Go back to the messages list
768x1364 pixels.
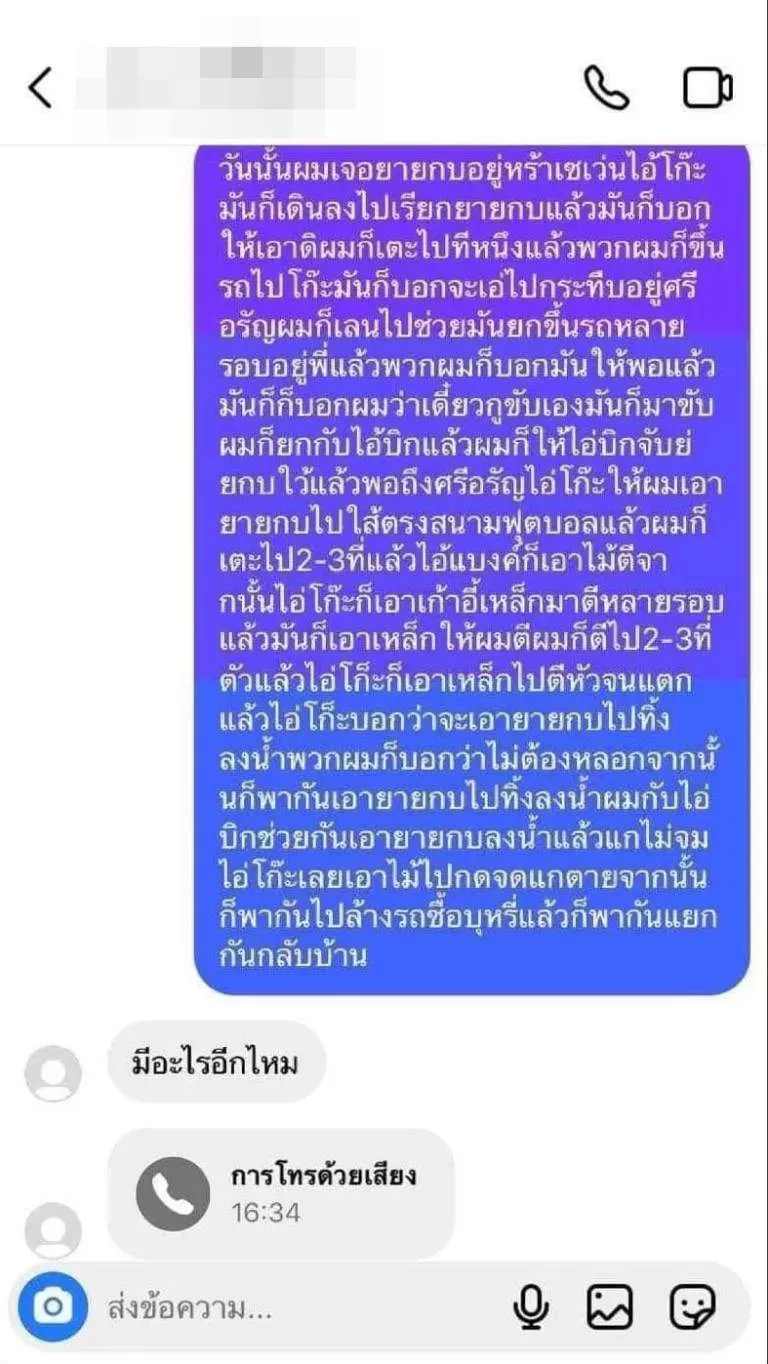(40, 88)
